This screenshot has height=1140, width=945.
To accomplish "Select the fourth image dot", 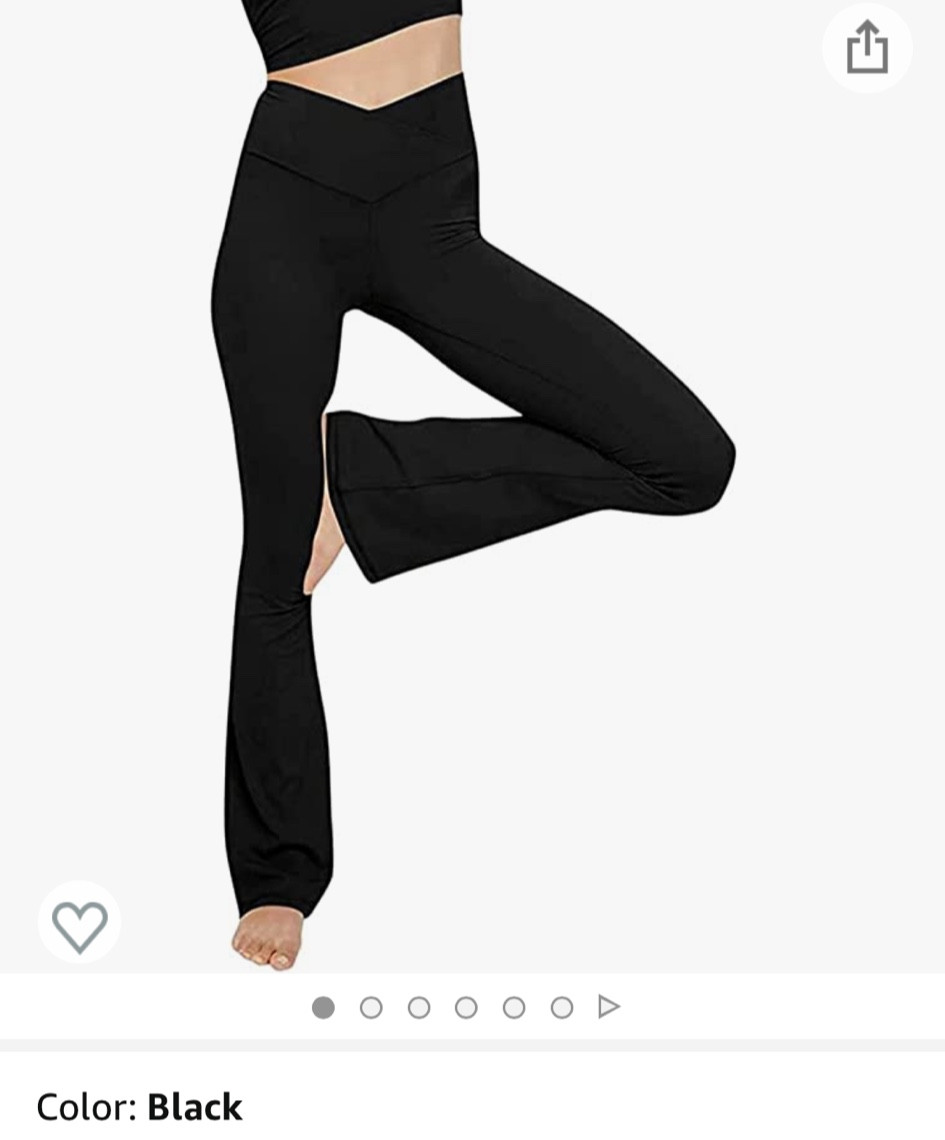I will [466, 1008].
